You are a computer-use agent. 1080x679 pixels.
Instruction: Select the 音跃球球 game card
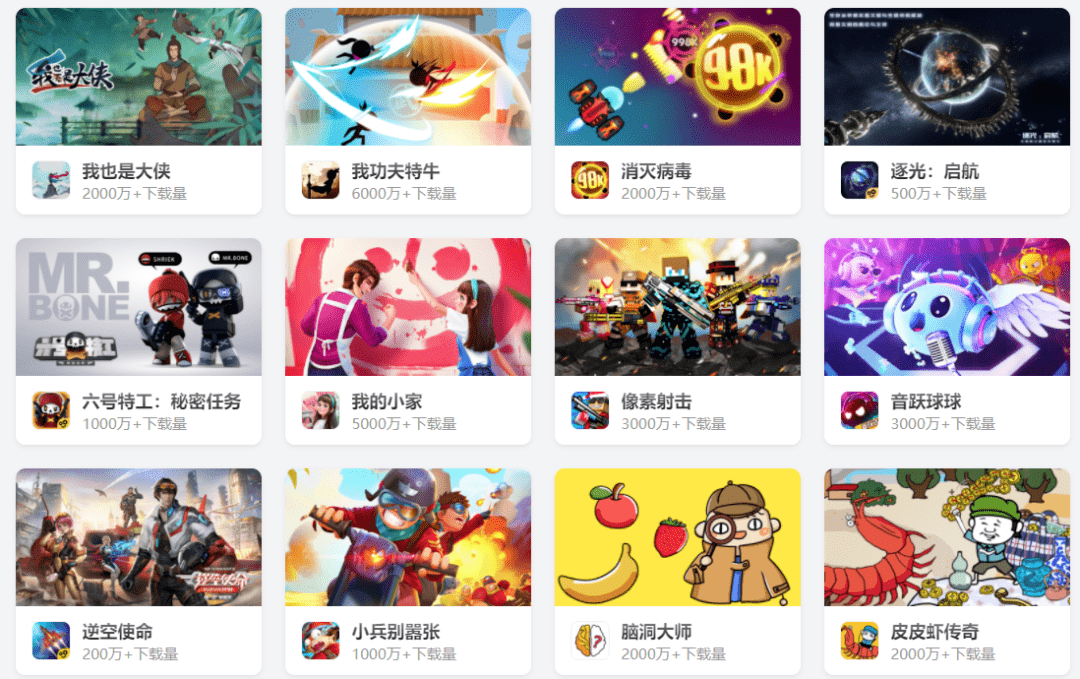[946, 340]
